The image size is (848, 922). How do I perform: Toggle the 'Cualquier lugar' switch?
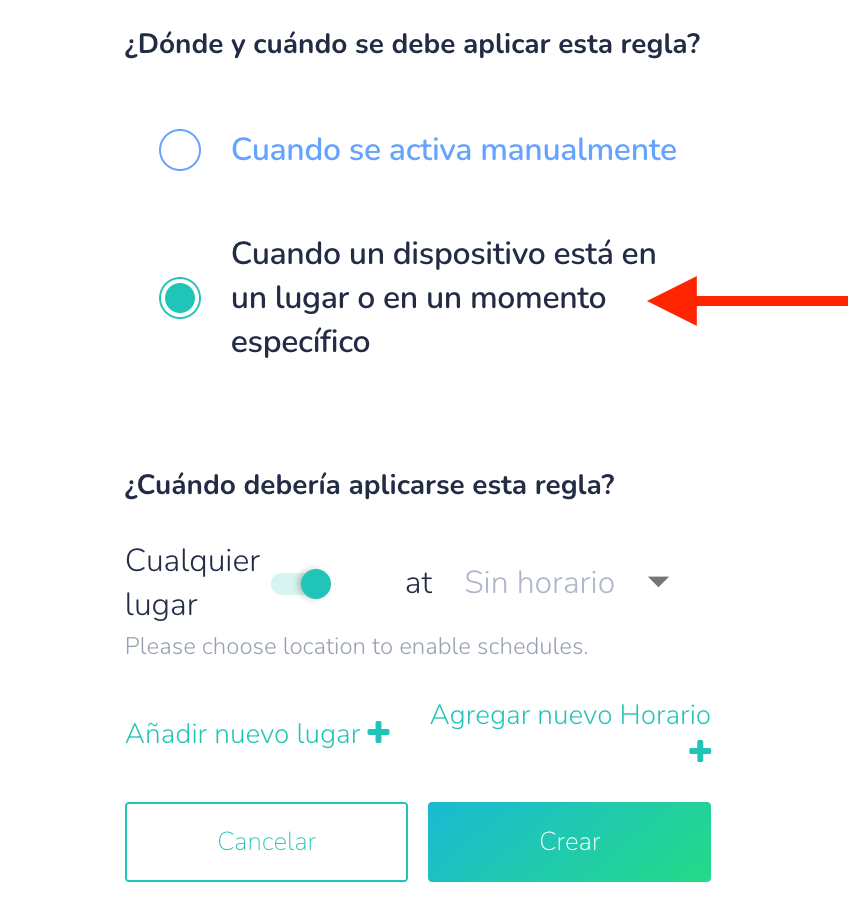[x=302, y=584]
